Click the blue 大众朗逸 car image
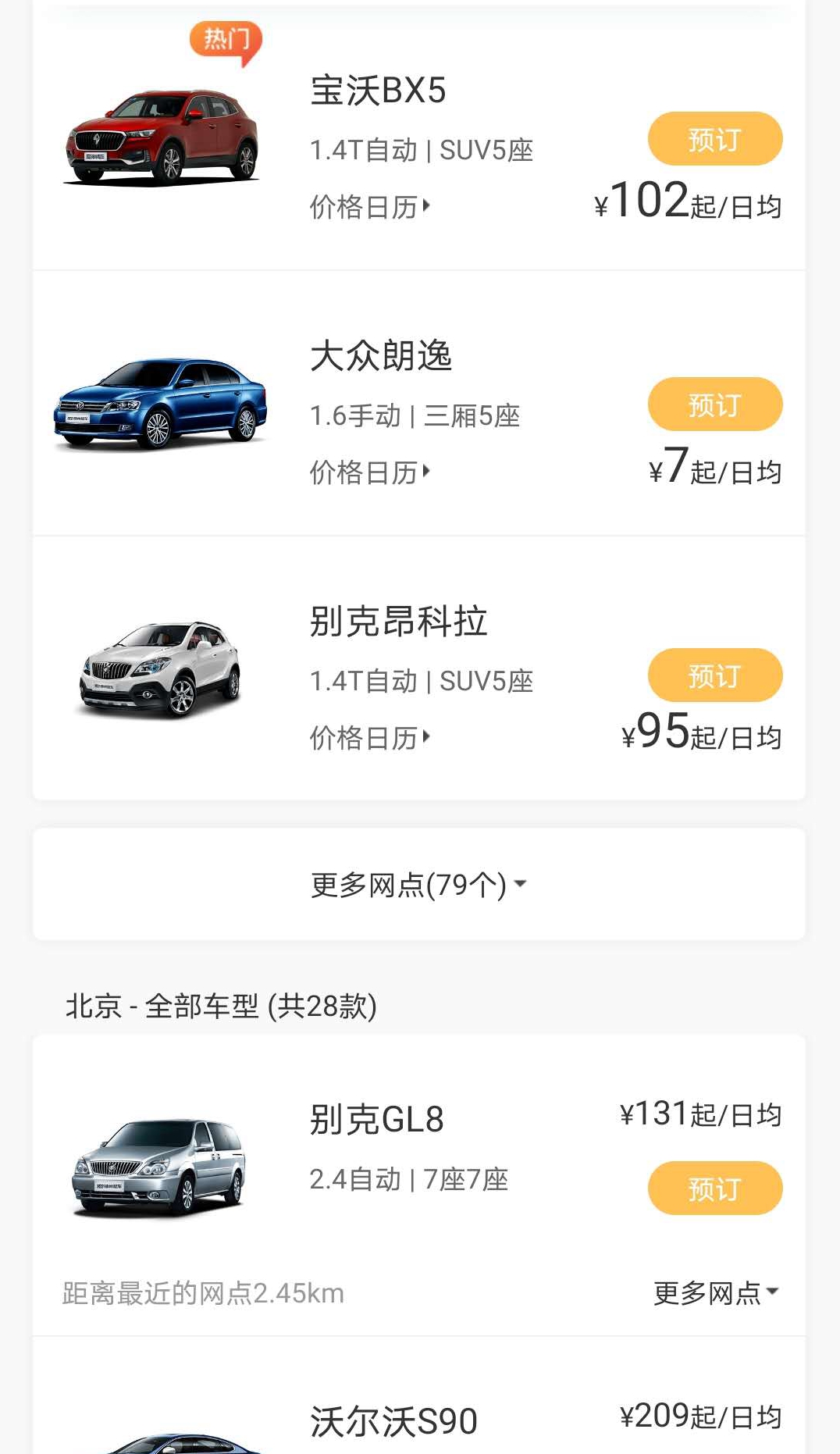Viewport: 840px width, 1454px height. (x=162, y=402)
